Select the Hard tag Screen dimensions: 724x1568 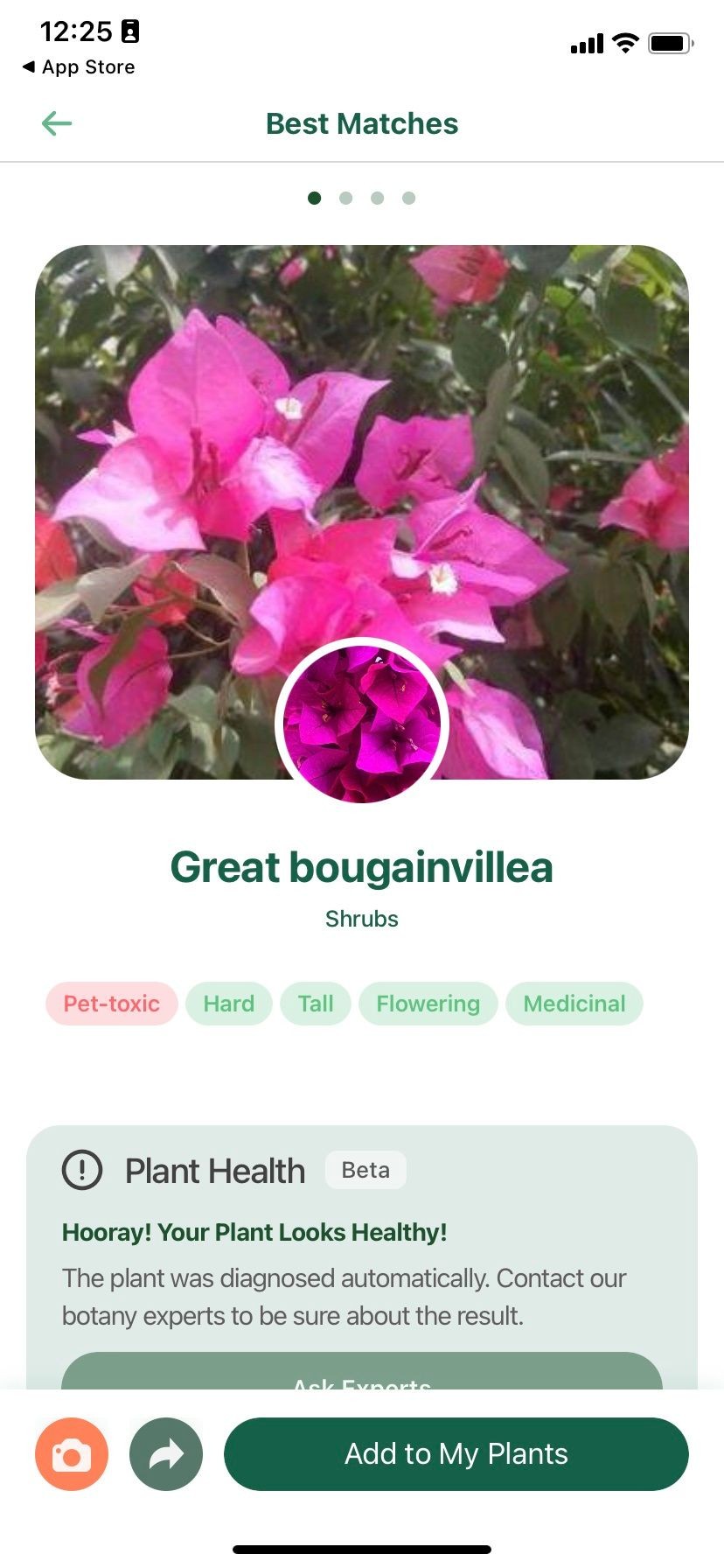tap(229, 1004)
